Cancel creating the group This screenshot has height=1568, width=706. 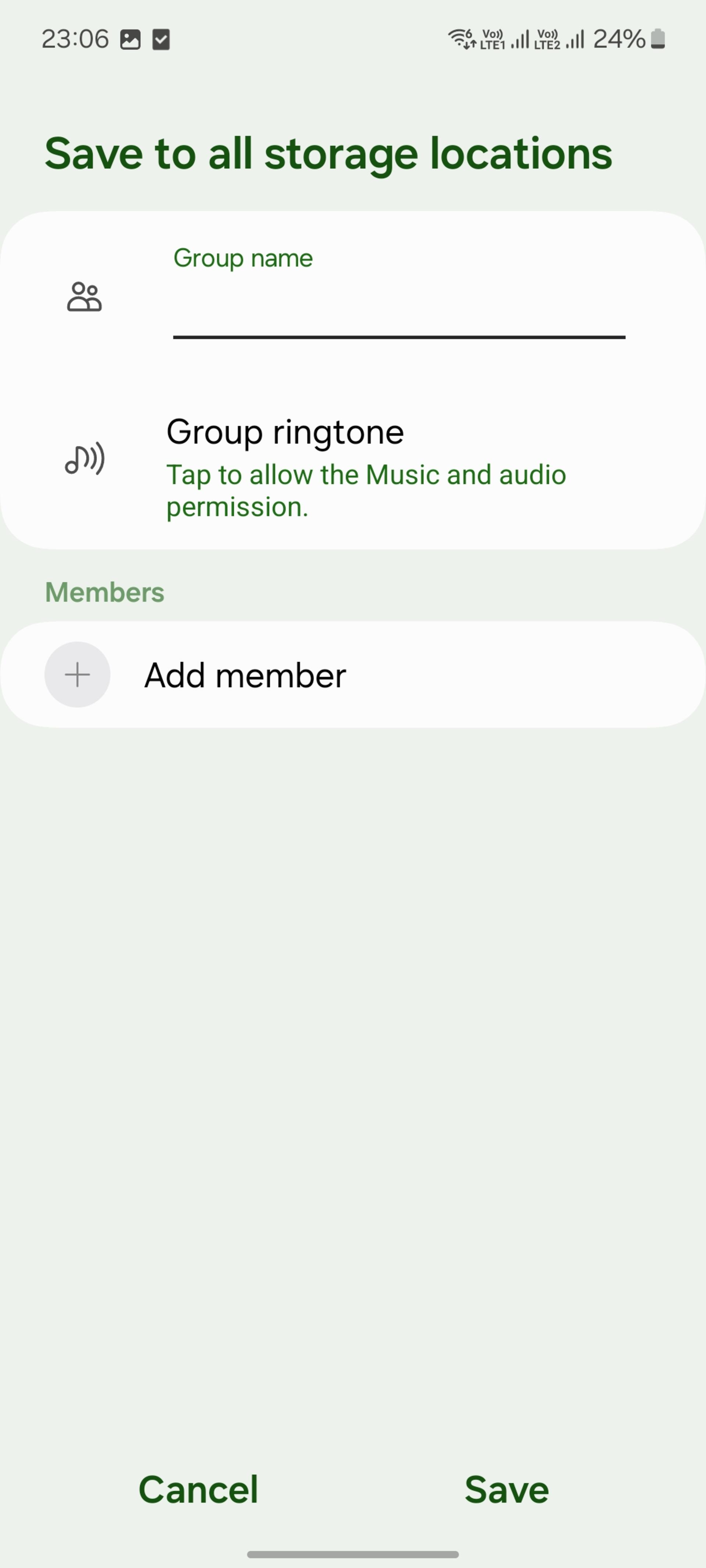(199, 1489)
